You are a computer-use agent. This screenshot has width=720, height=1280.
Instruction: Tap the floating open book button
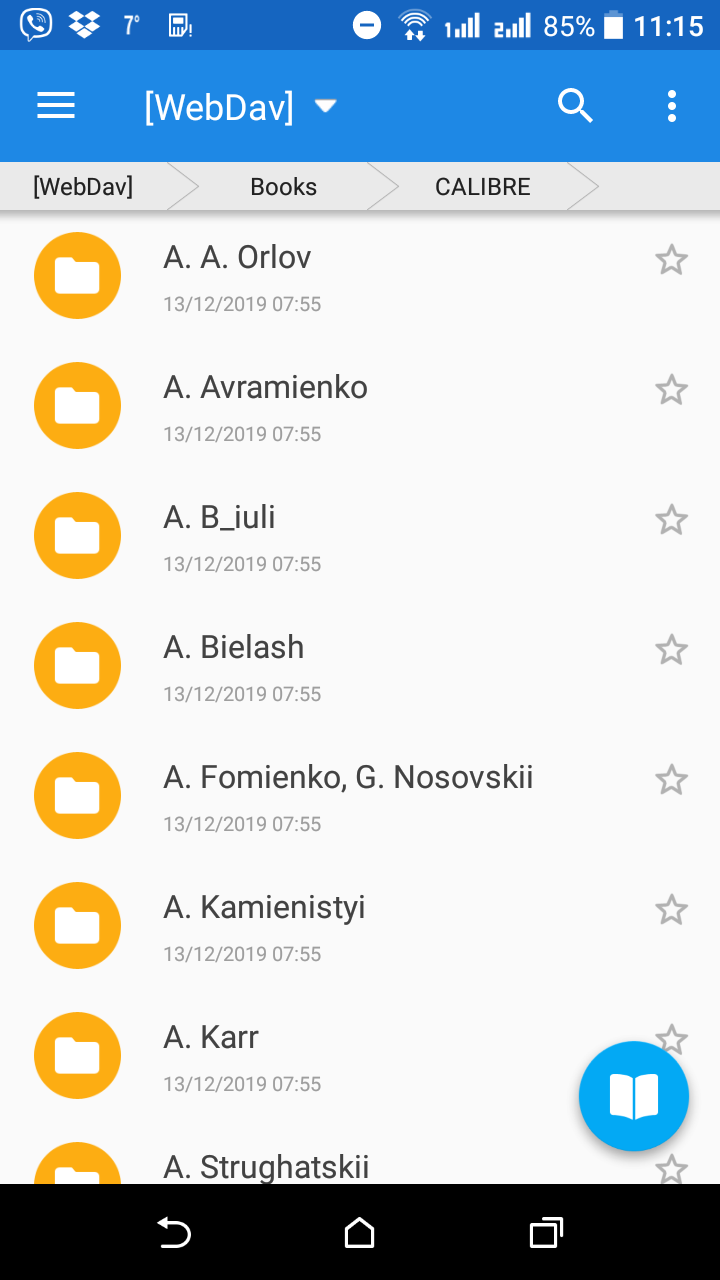point(634,1097)
